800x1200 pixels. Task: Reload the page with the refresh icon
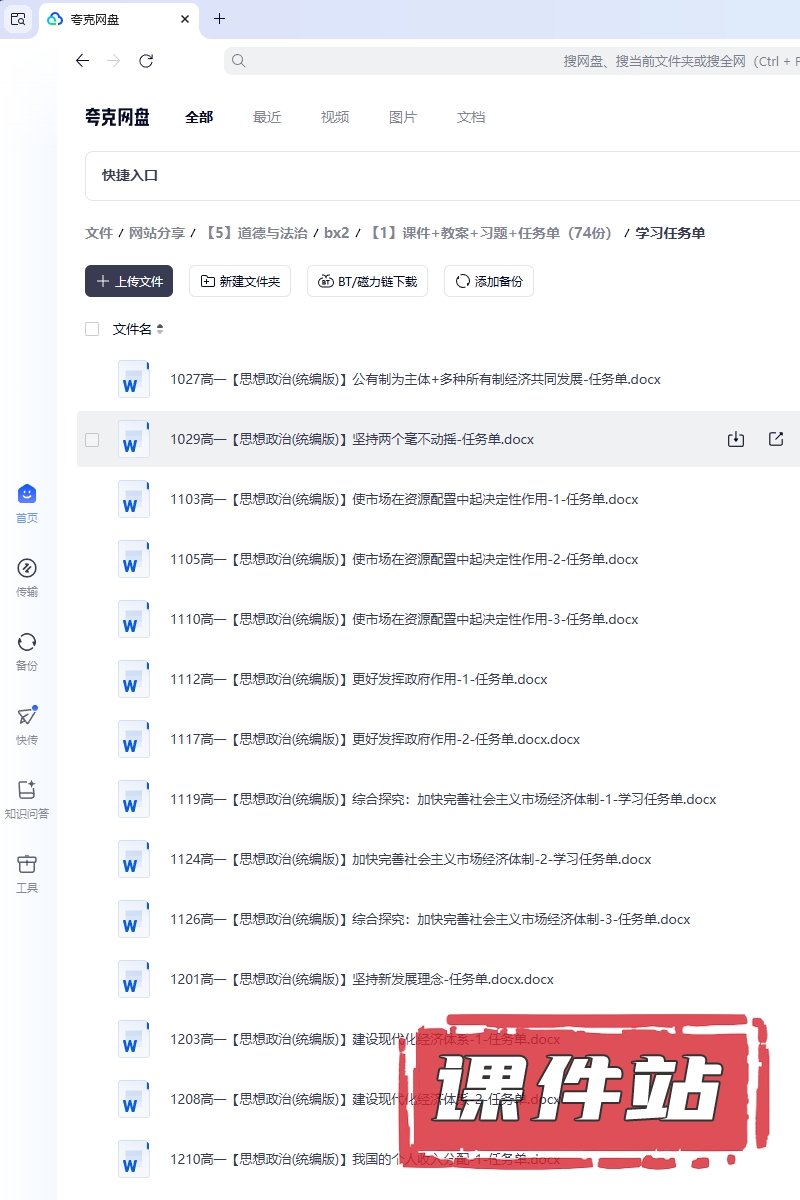pos(146,61)
